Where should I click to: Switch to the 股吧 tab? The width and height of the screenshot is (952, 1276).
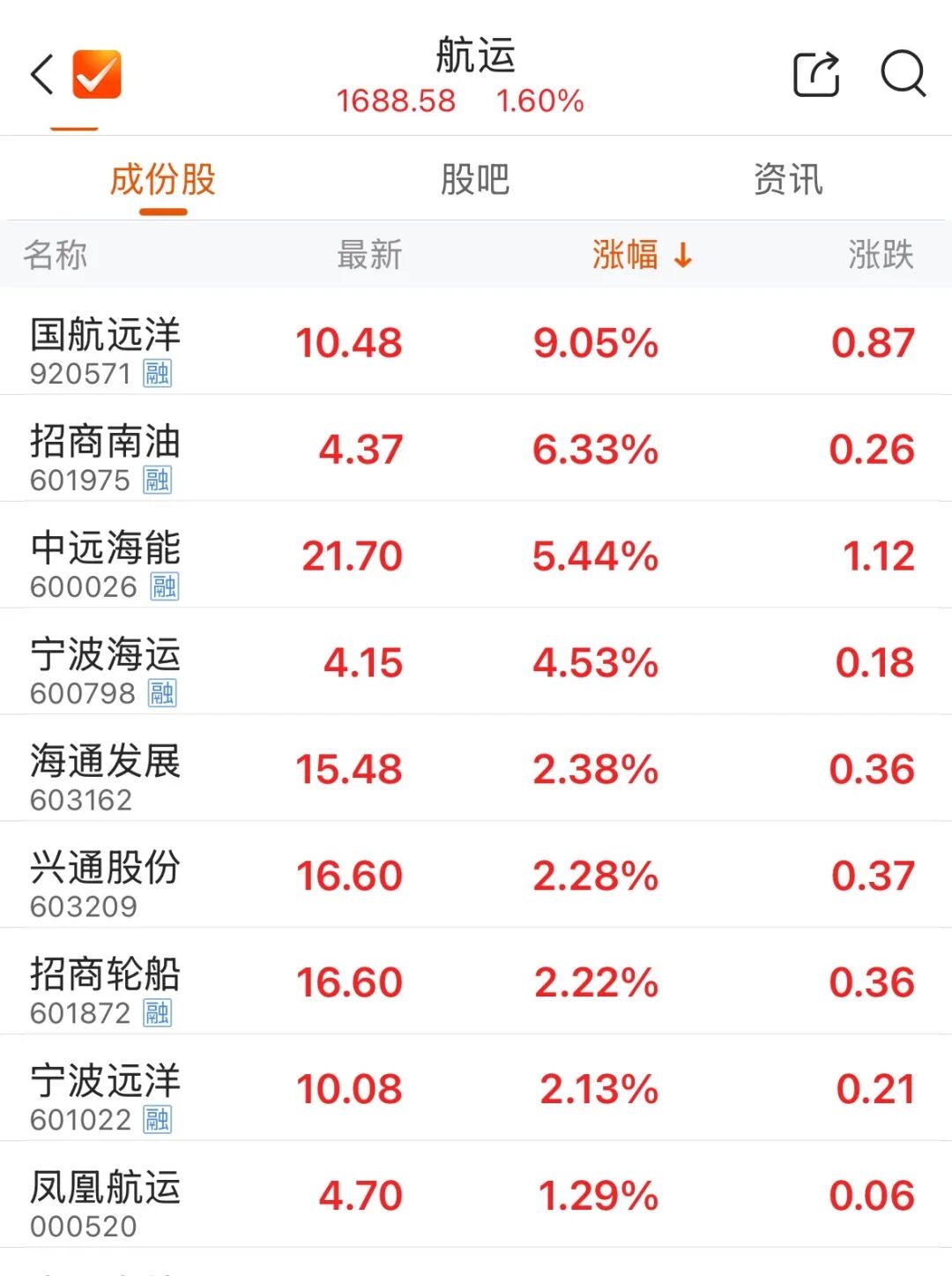475,180
